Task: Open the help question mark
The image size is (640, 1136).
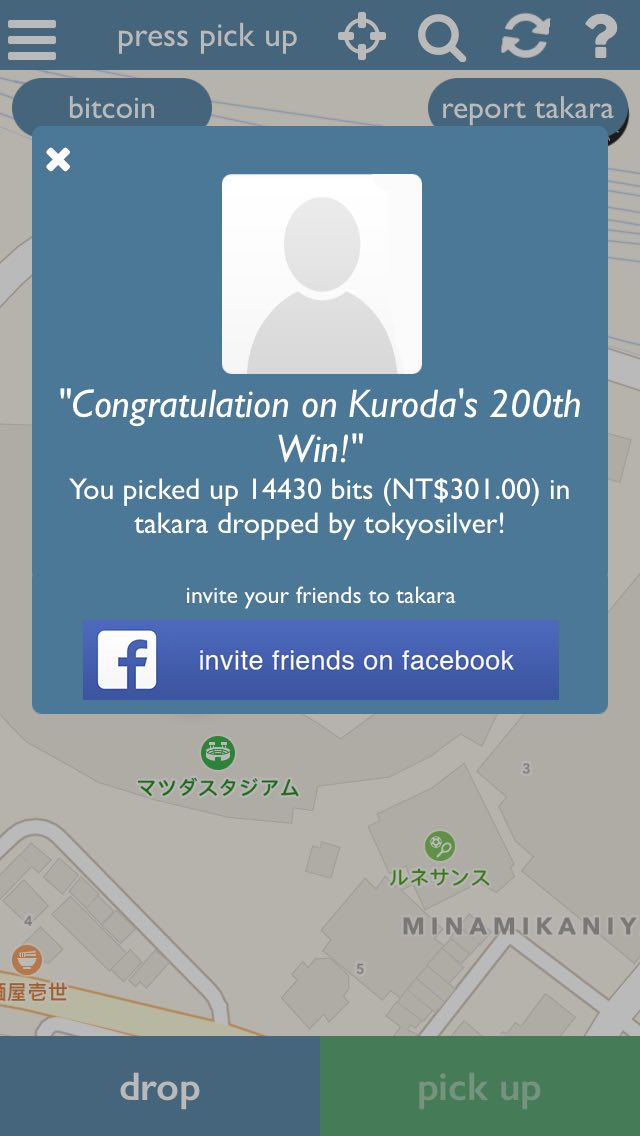Action: (600, 37)
